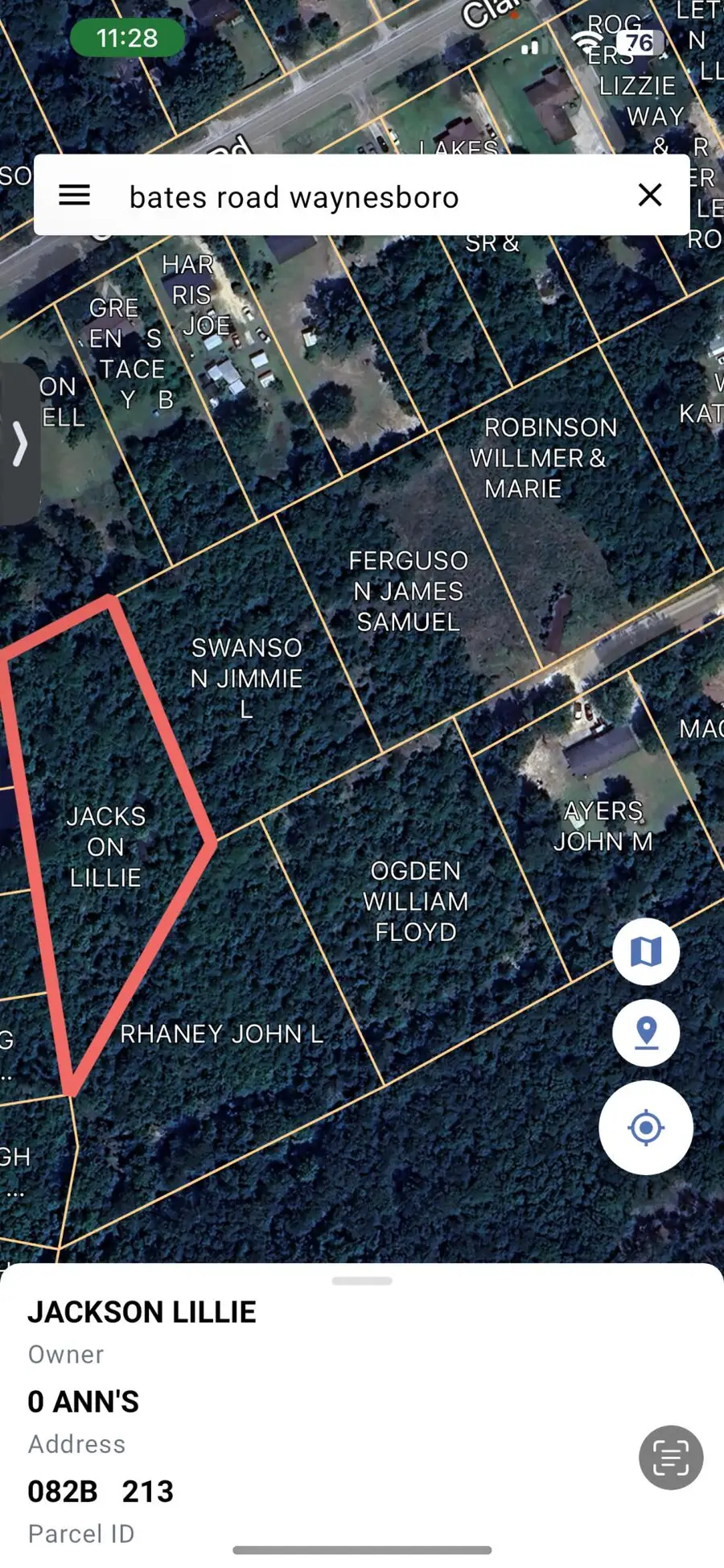Select the highlighted JACKSON LILLIE parcel

(x=105, y=845)
